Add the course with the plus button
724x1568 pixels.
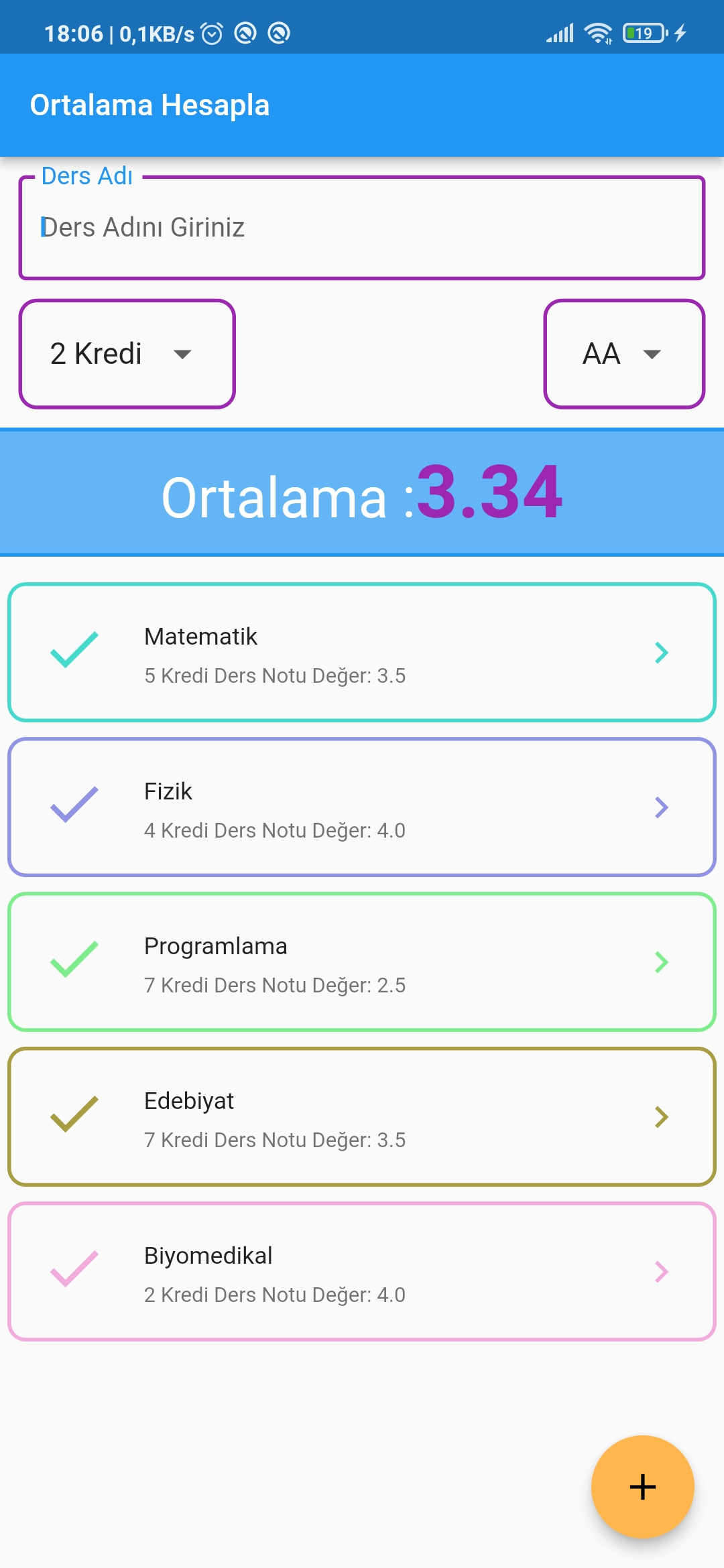coord(642,1487)
